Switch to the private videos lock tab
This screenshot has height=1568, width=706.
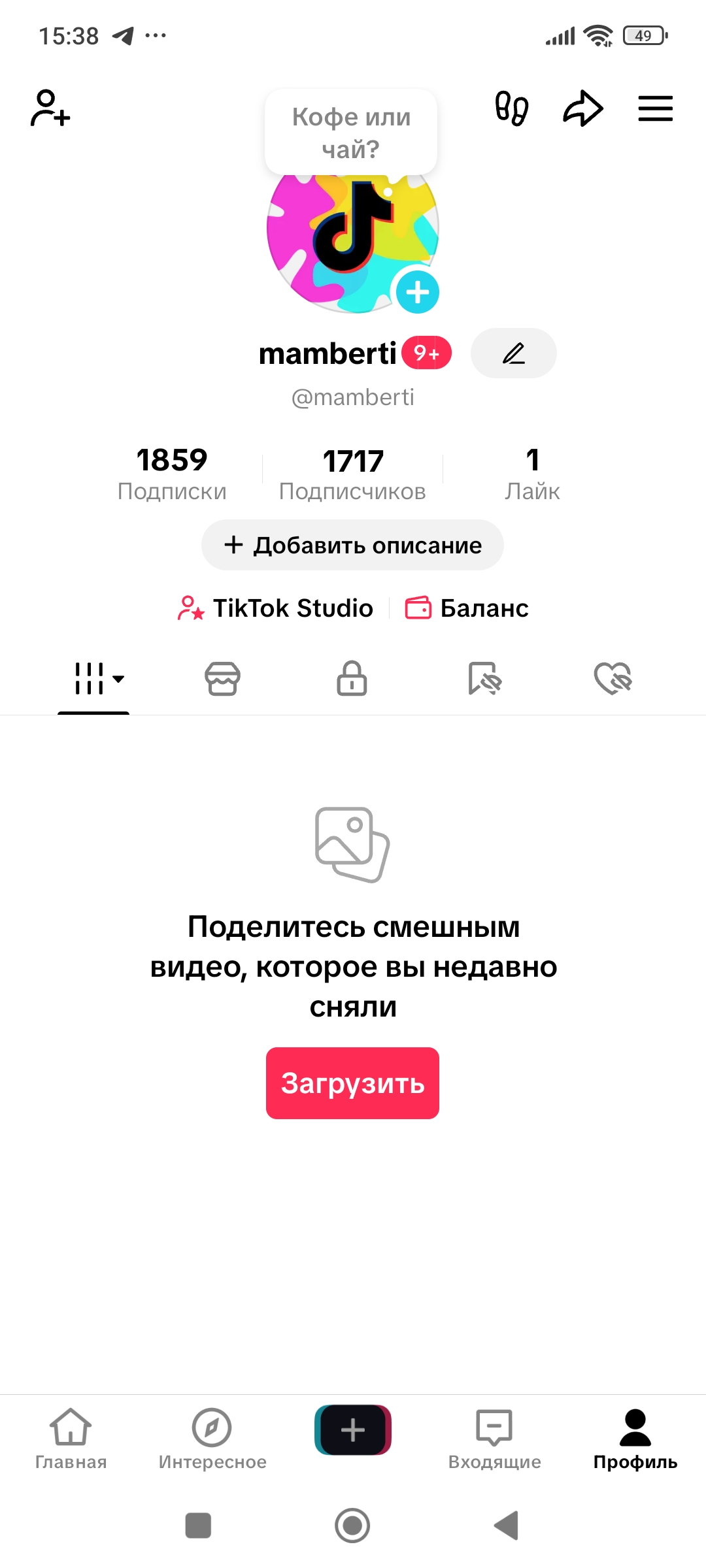352,678
